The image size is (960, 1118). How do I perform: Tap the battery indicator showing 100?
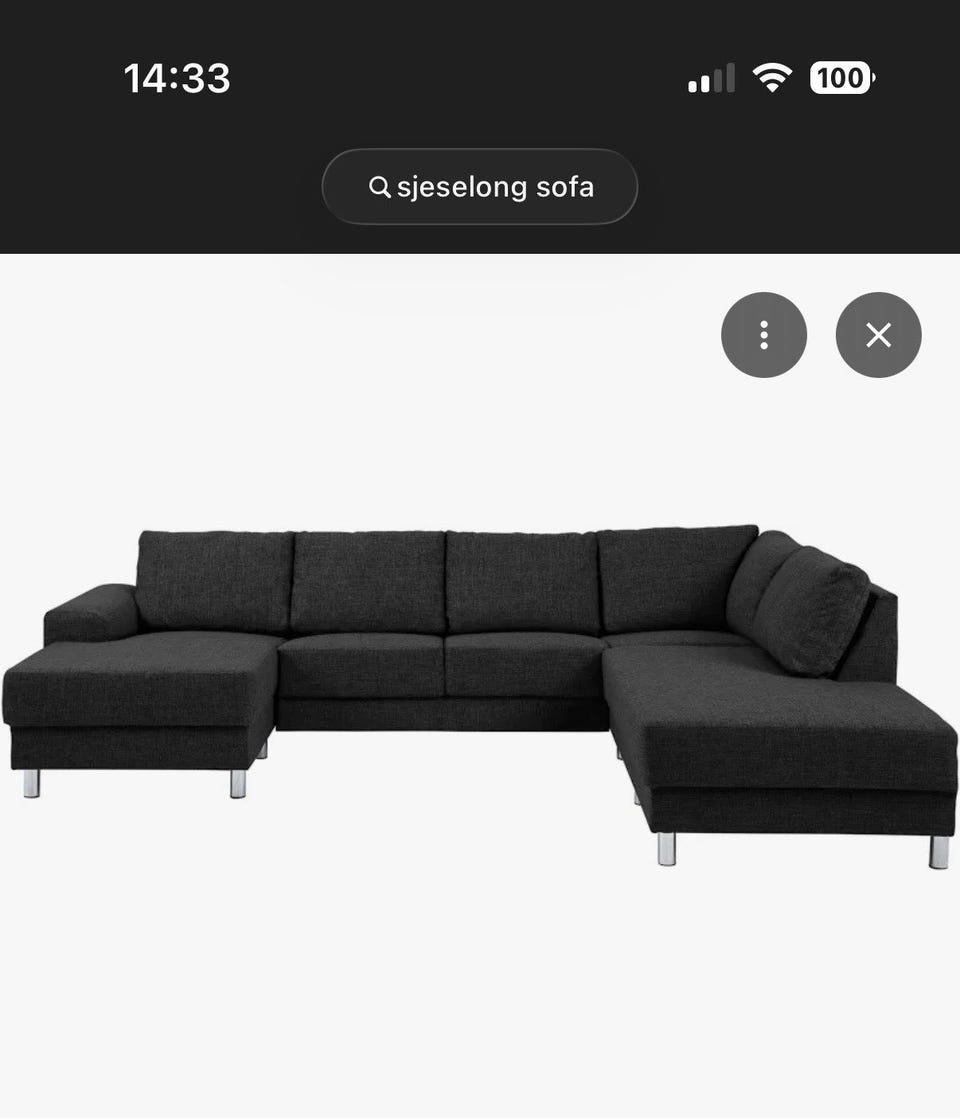(840, 77)
